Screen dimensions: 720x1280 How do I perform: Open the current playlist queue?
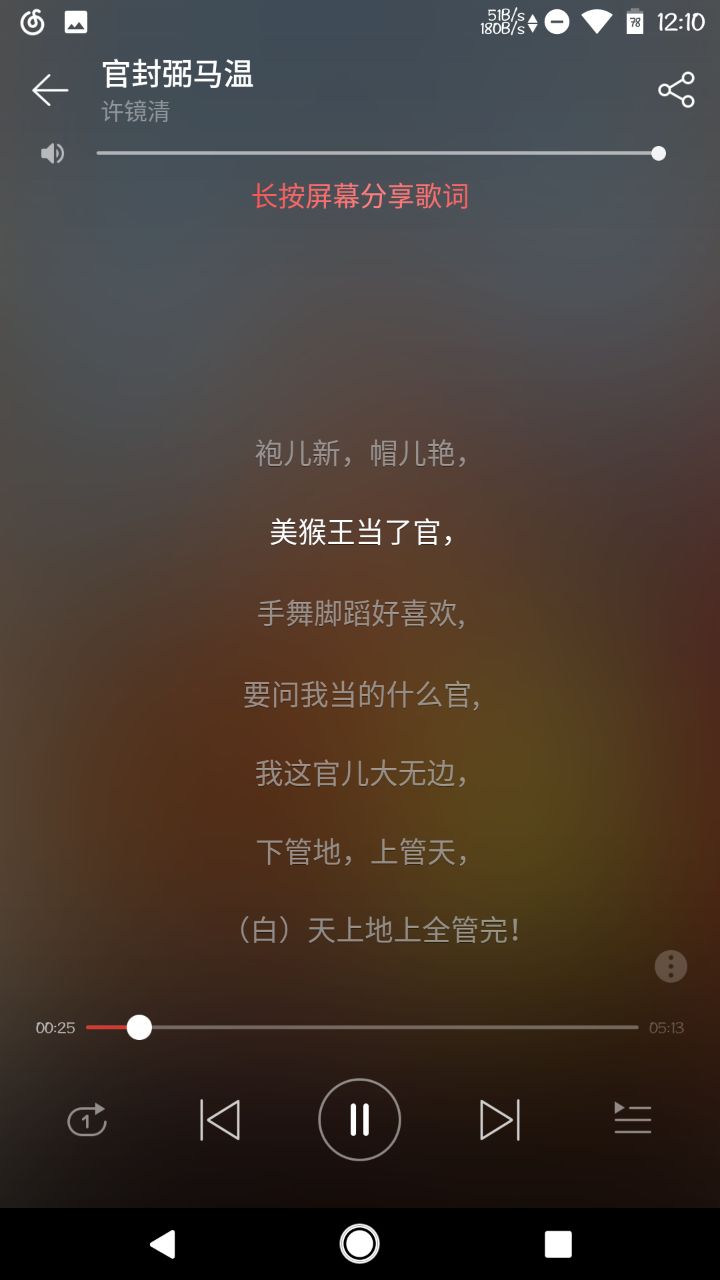[x=632, y=1120]
